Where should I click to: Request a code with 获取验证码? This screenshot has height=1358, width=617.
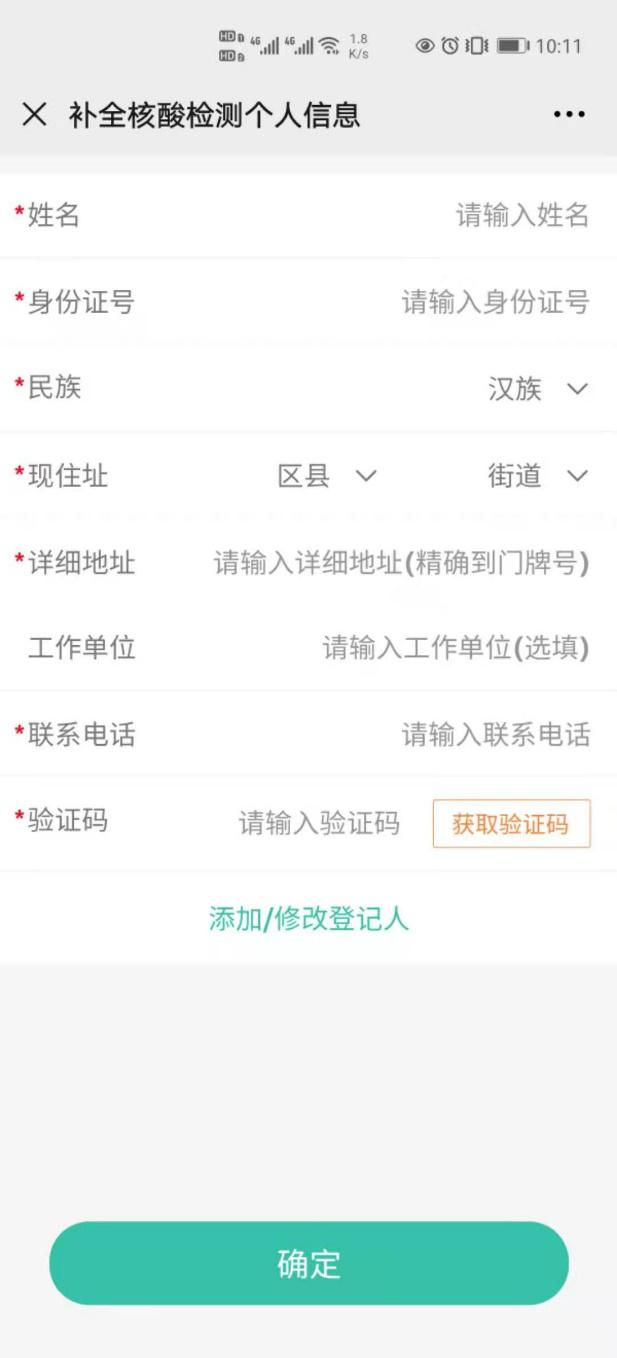[511, 824]
